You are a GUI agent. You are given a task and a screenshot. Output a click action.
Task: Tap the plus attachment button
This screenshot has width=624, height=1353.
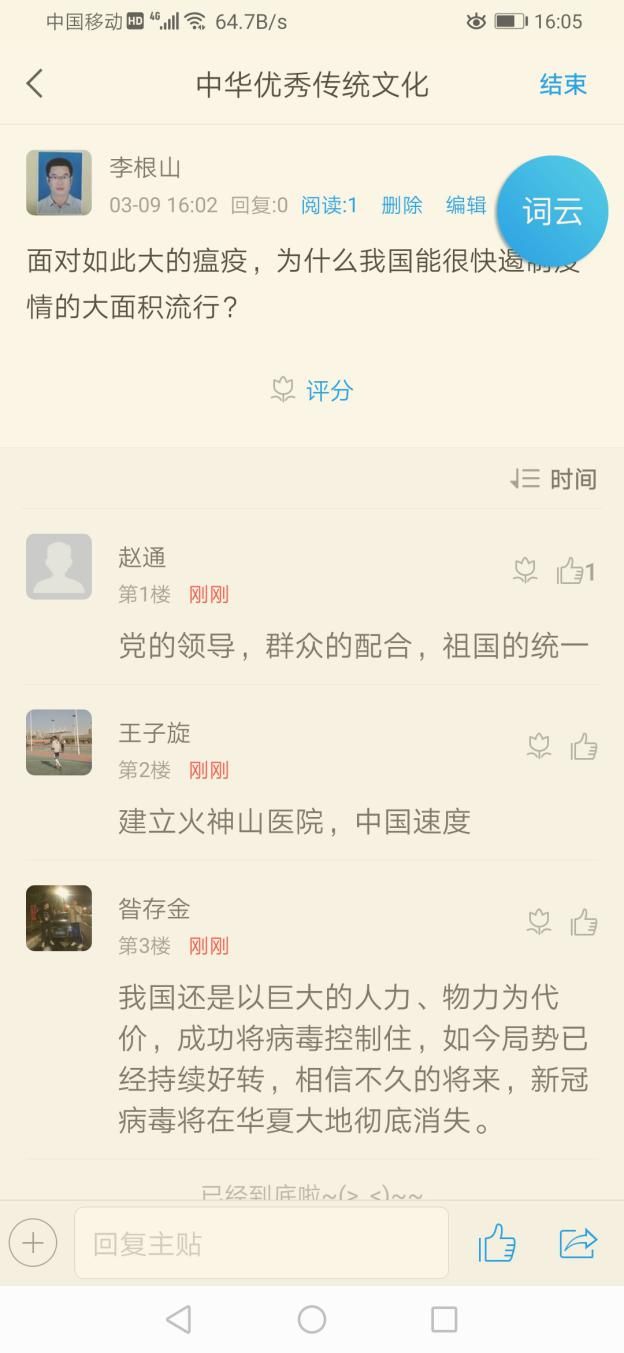(x=33, y=1244)
